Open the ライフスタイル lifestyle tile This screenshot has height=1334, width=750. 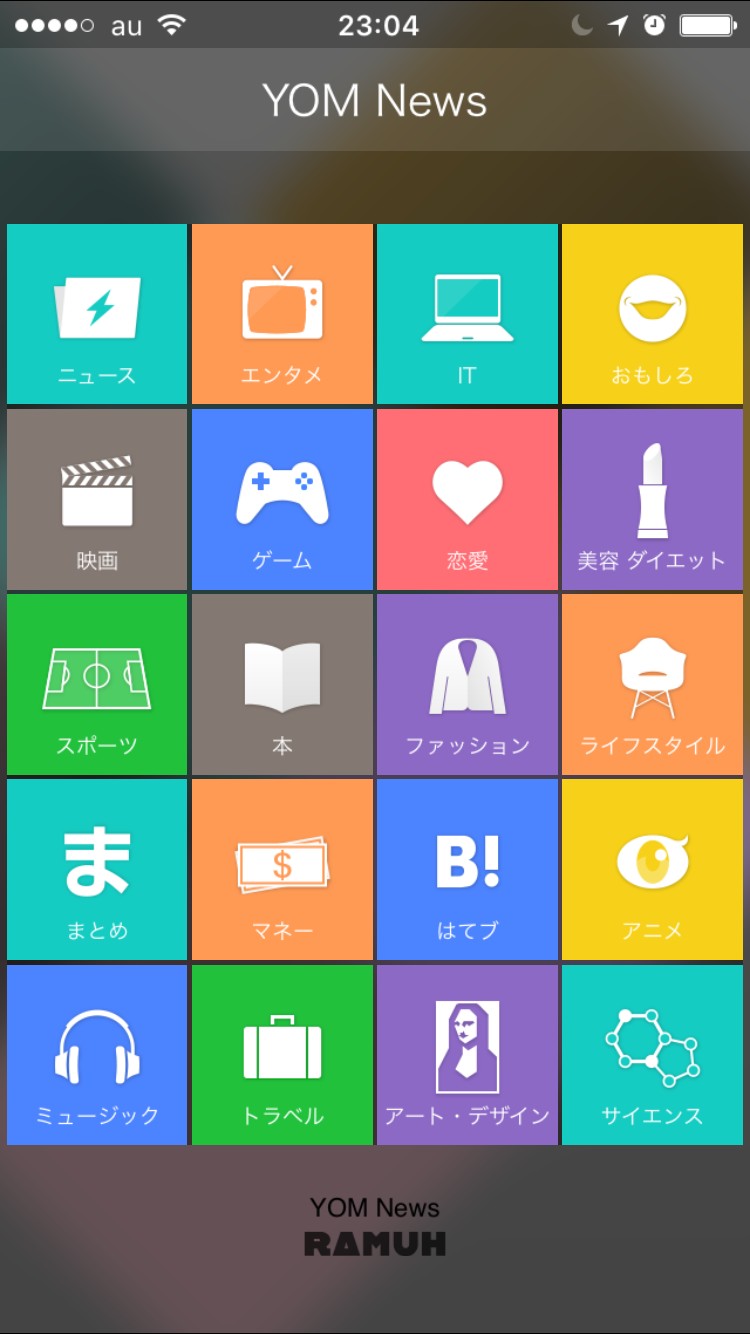652,684
